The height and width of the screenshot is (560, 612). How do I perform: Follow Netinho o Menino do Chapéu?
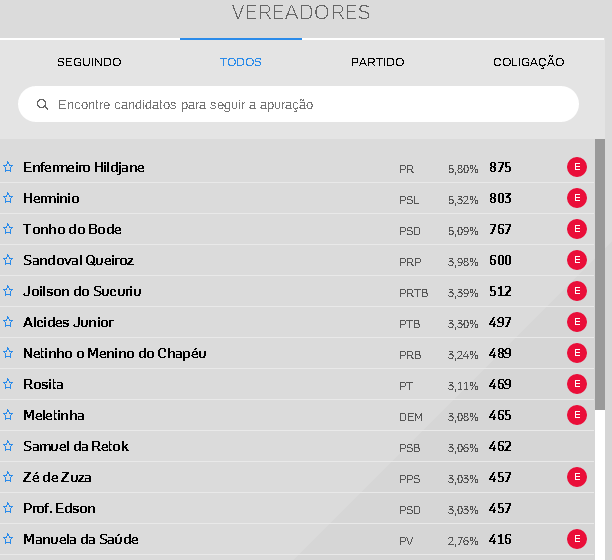[x=8, y=353]
